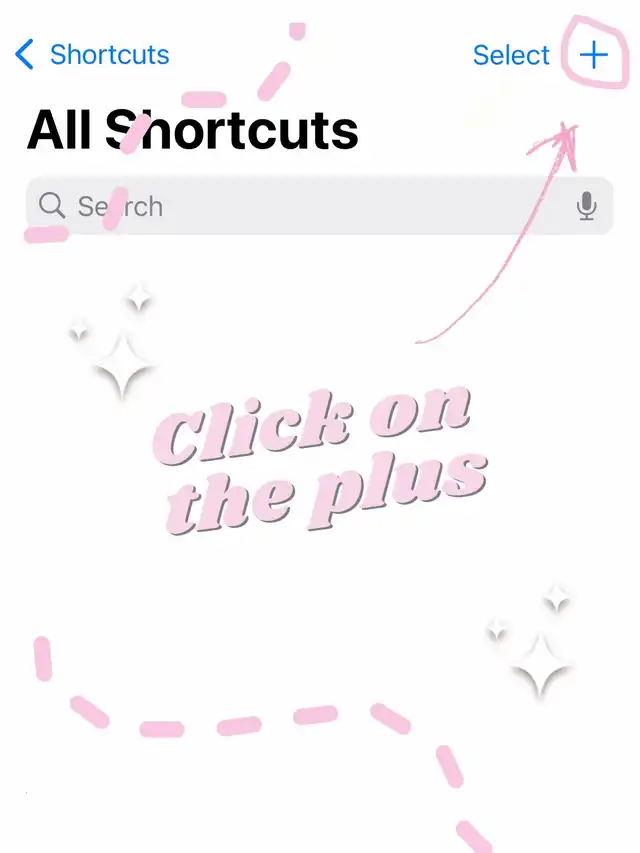Create a new shortcut with the plus
This screenshot has width=640, height=853.
(x=593, y=55)
